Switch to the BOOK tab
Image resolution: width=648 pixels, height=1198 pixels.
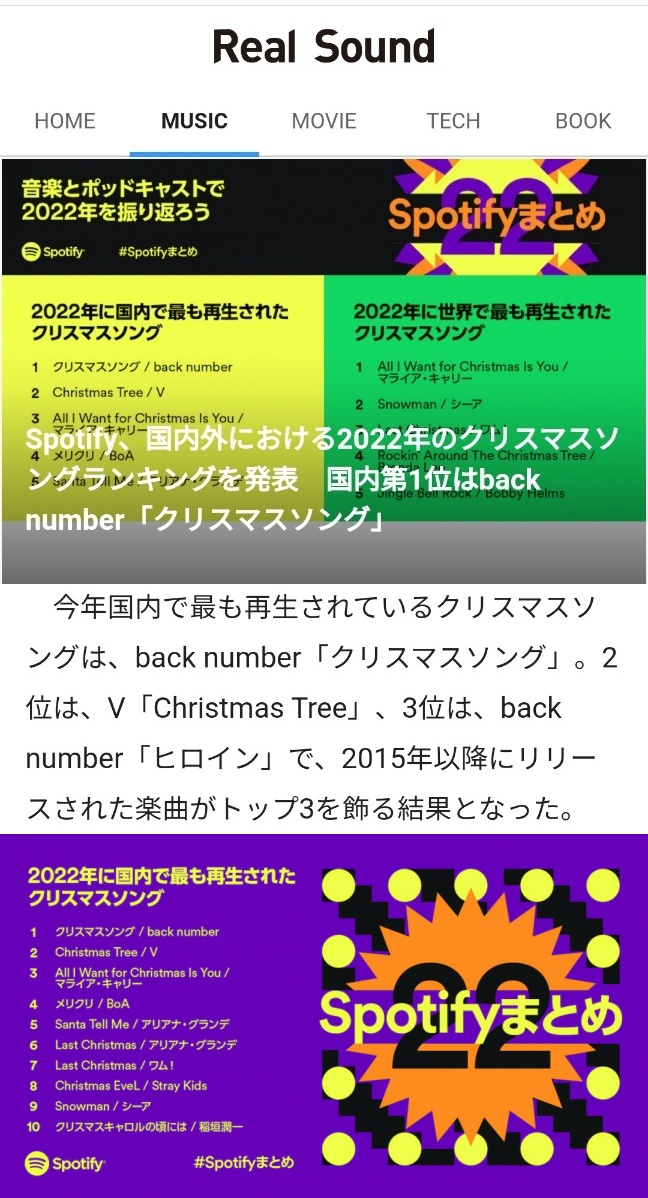(x=583, y=121)
